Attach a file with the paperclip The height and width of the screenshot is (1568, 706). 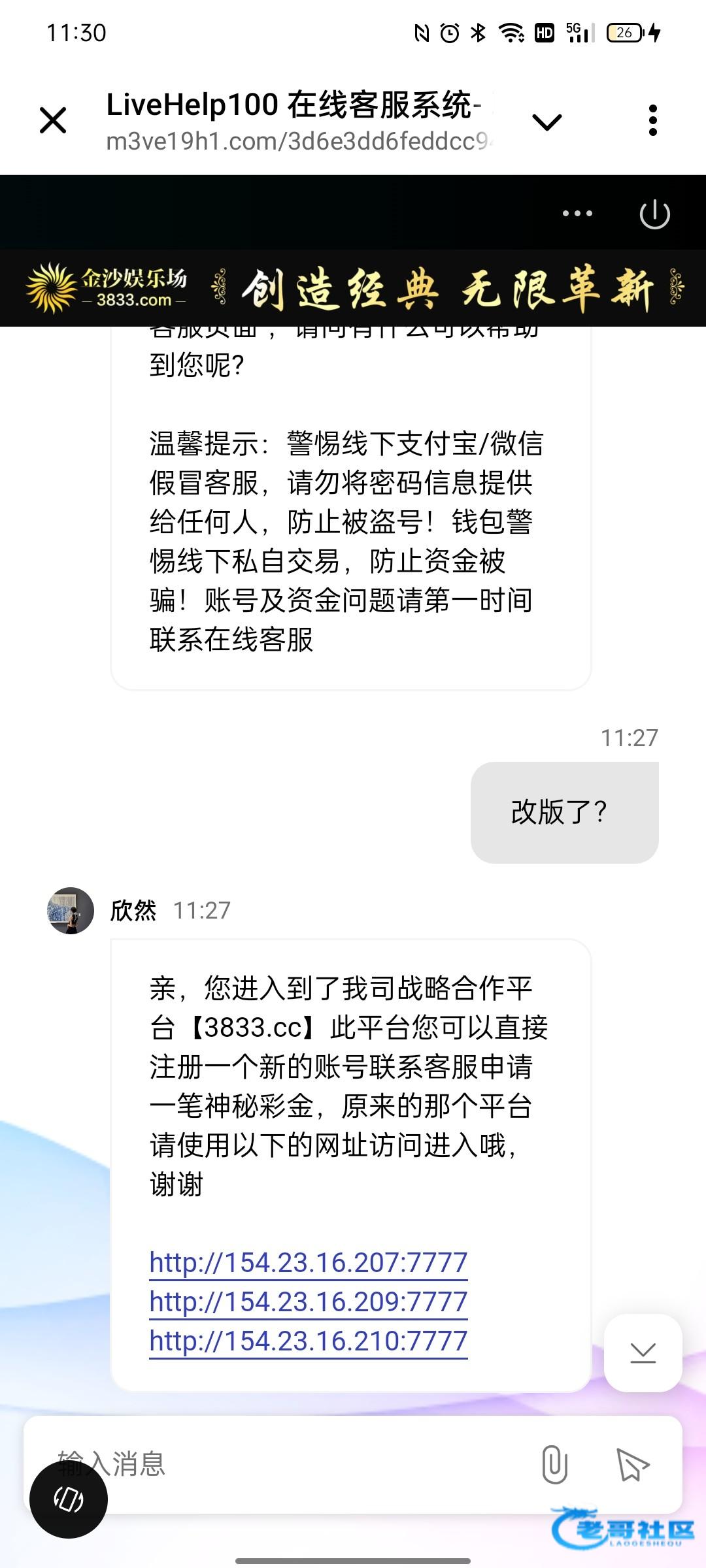coord(554,1464)
